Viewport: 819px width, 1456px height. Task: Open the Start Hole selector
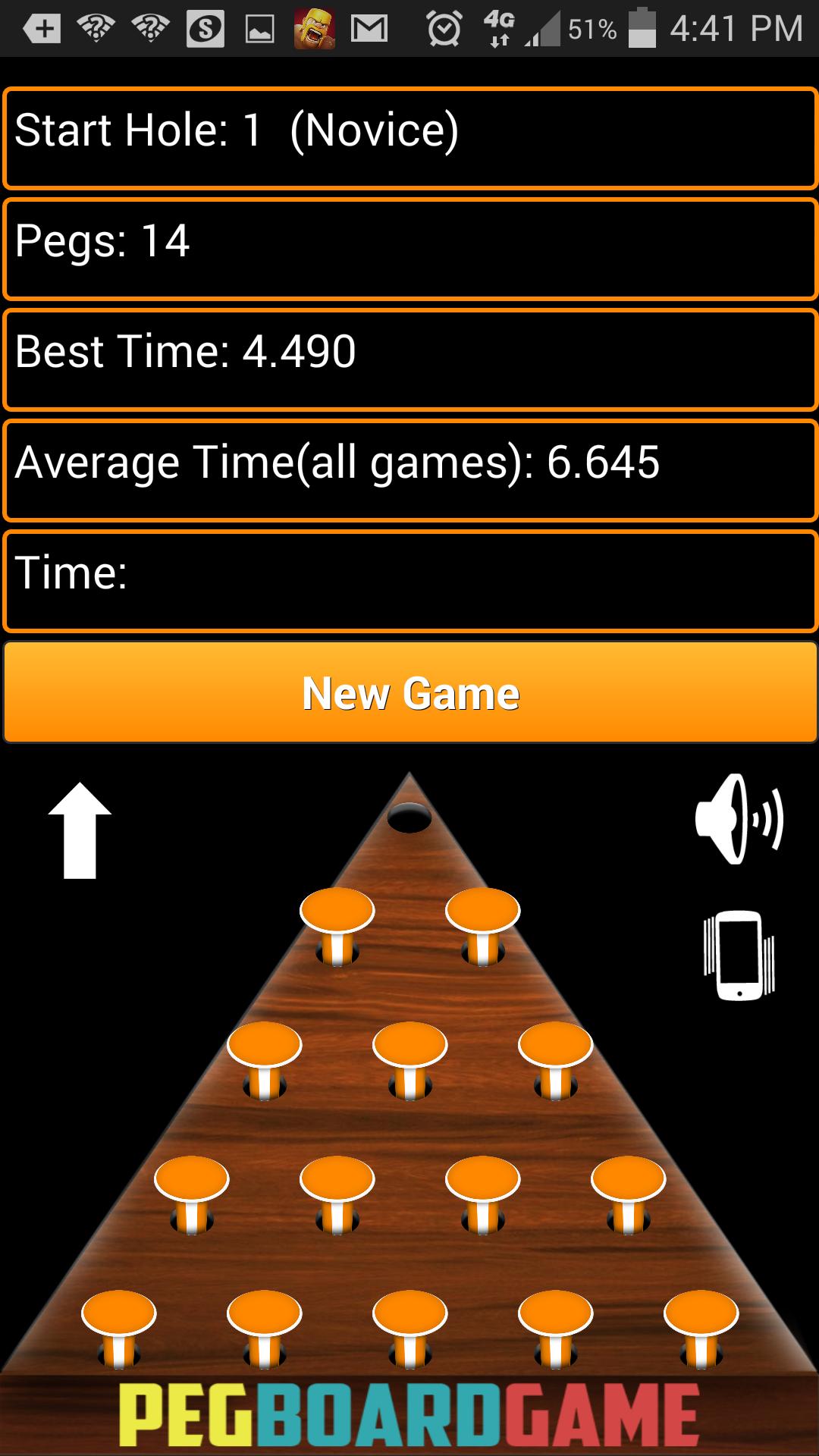[x=409, y=133]
